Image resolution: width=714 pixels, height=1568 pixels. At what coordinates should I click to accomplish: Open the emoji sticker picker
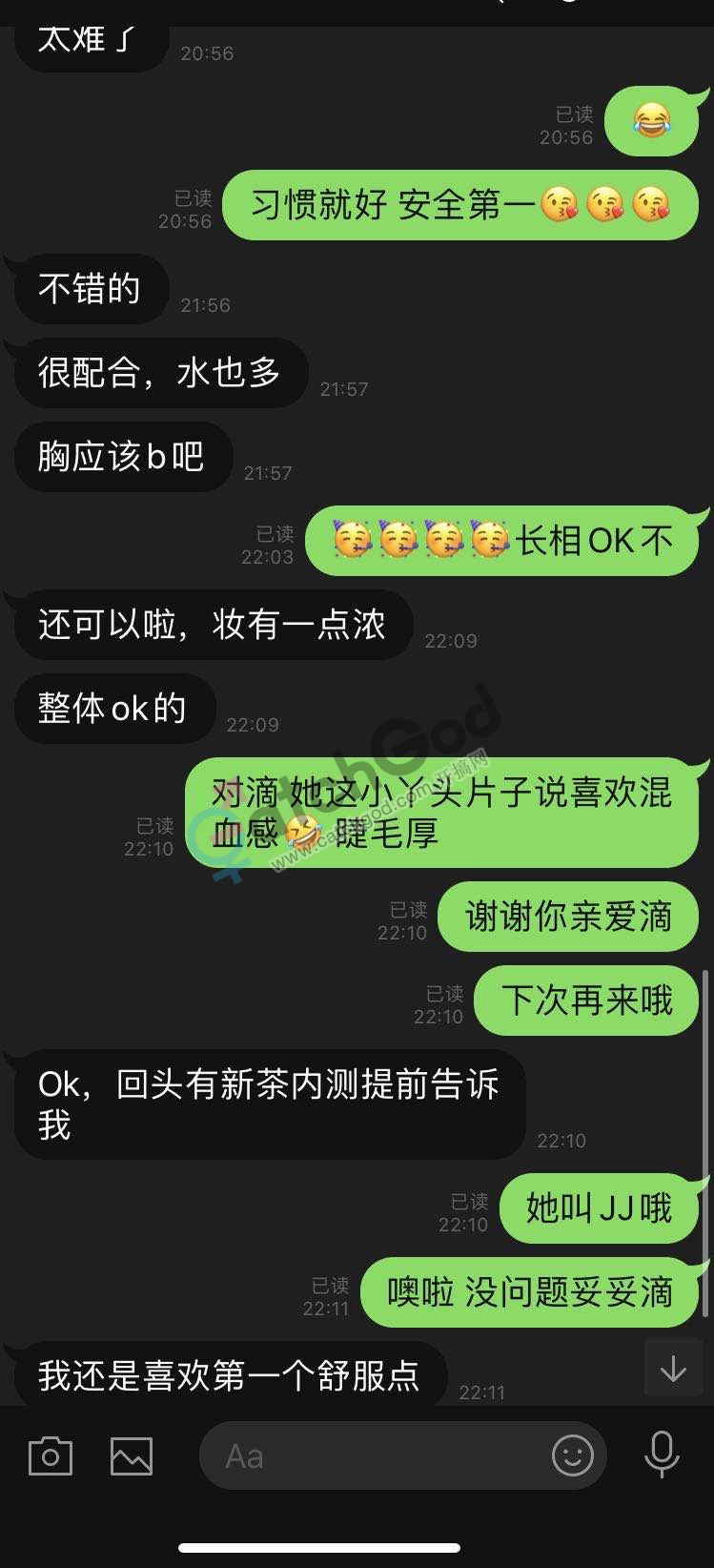coord(573,1456)
